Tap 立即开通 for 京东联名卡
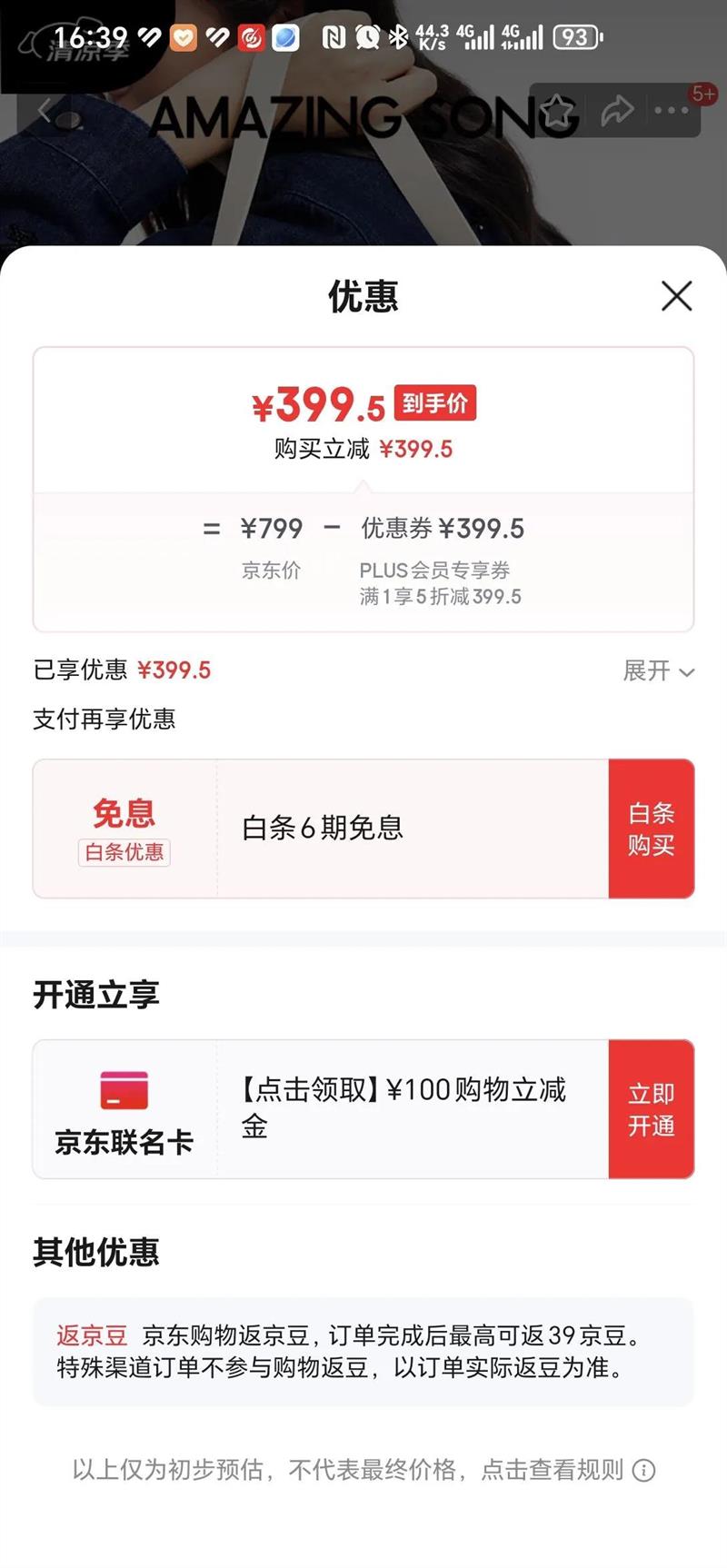The width and height of the screenshot is (727, 1568). [651, 1109]
